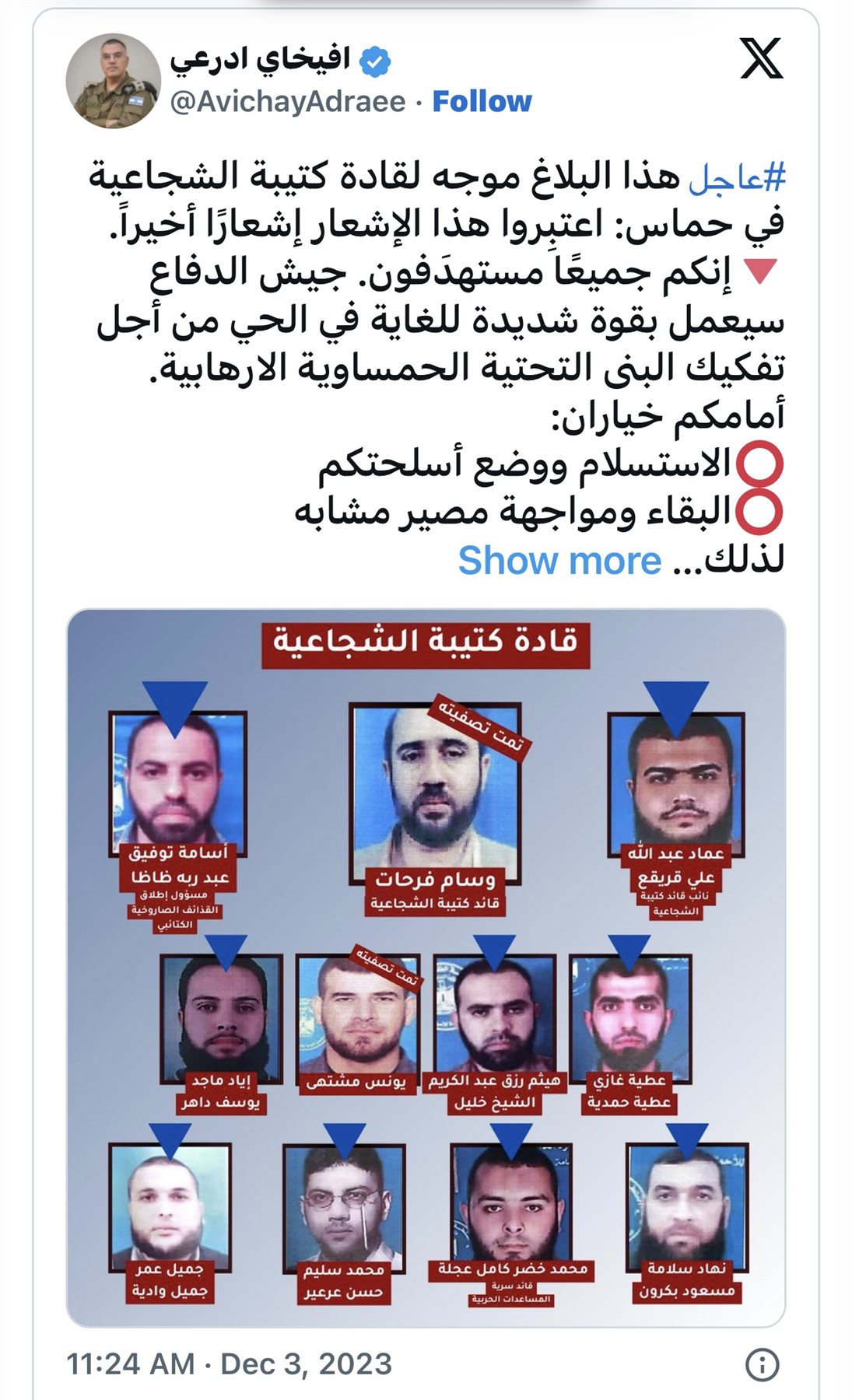The height and width of the screenshot is (1400, 852).
Task: Open the tweet info icon
Action: [x=762, y=1364]
